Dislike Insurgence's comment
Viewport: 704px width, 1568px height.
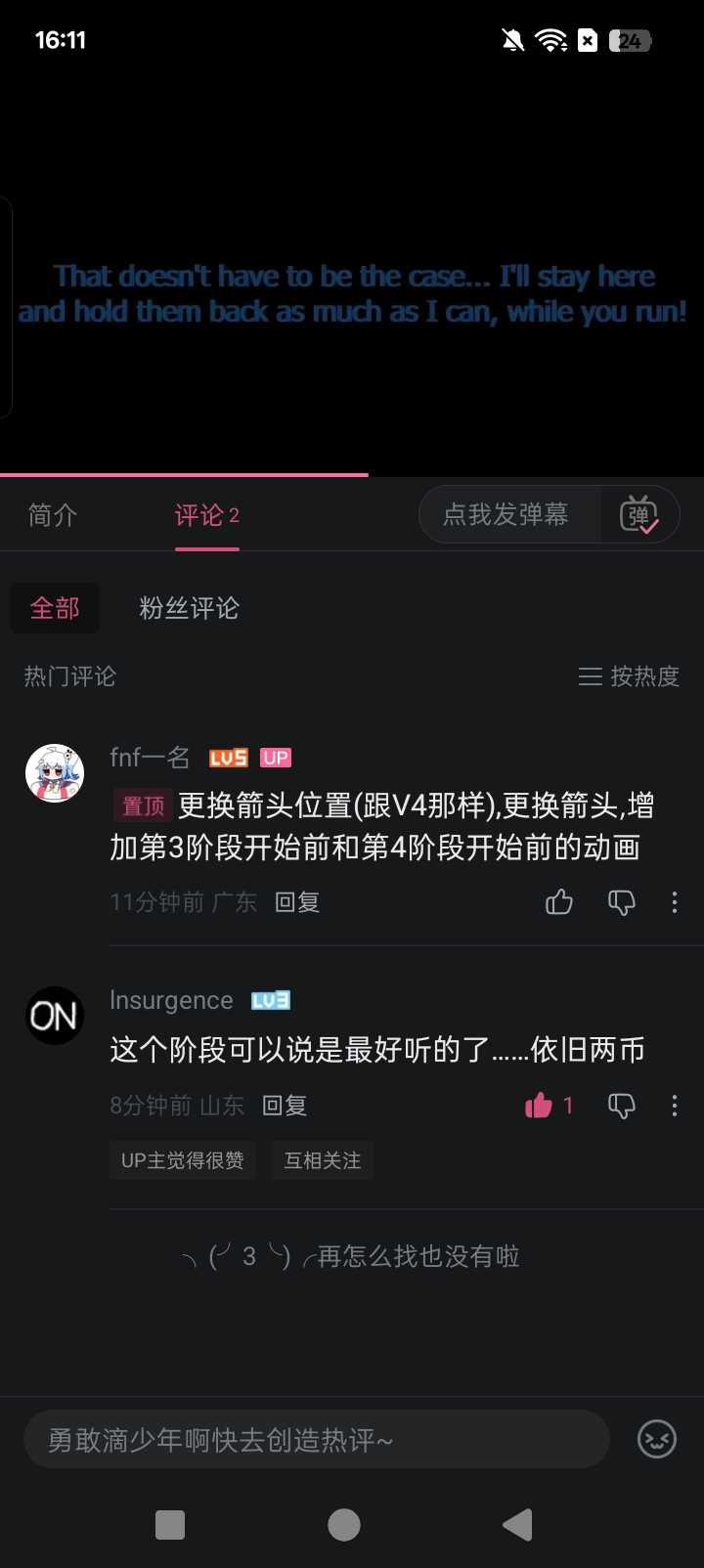(622, 1106)
